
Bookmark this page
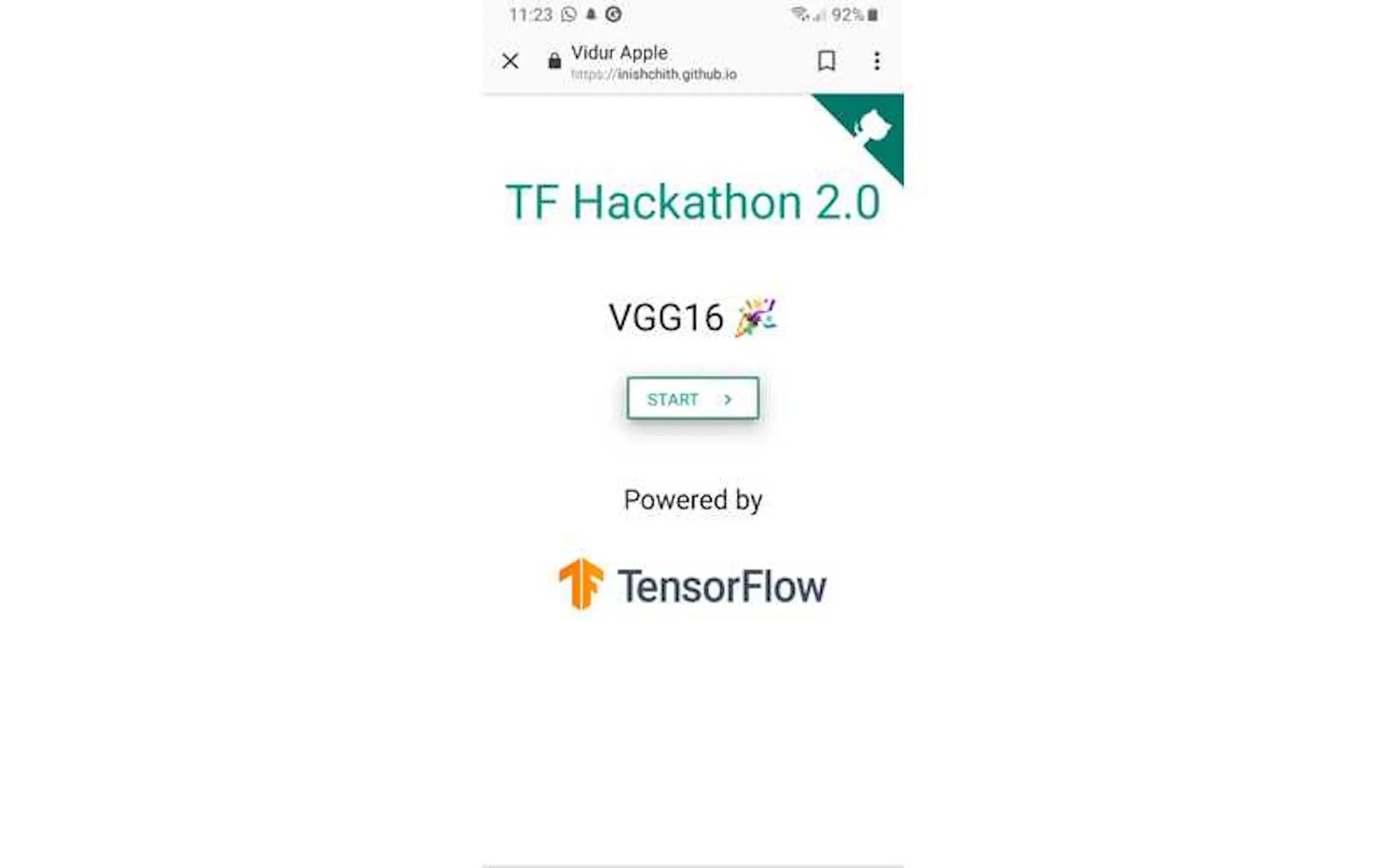point(826,61)
